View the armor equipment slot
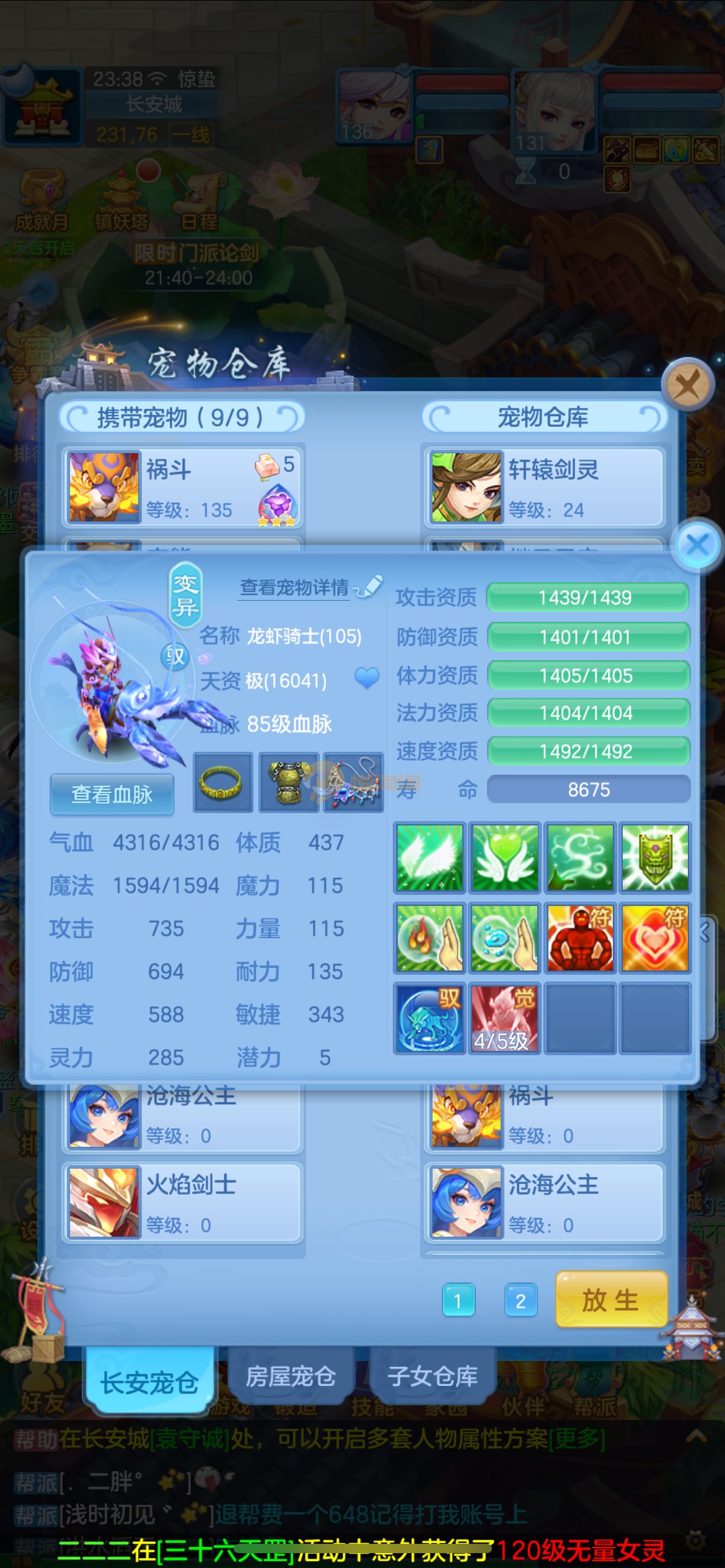Viewport: 725px width, 1568px height. click(289, 783)
